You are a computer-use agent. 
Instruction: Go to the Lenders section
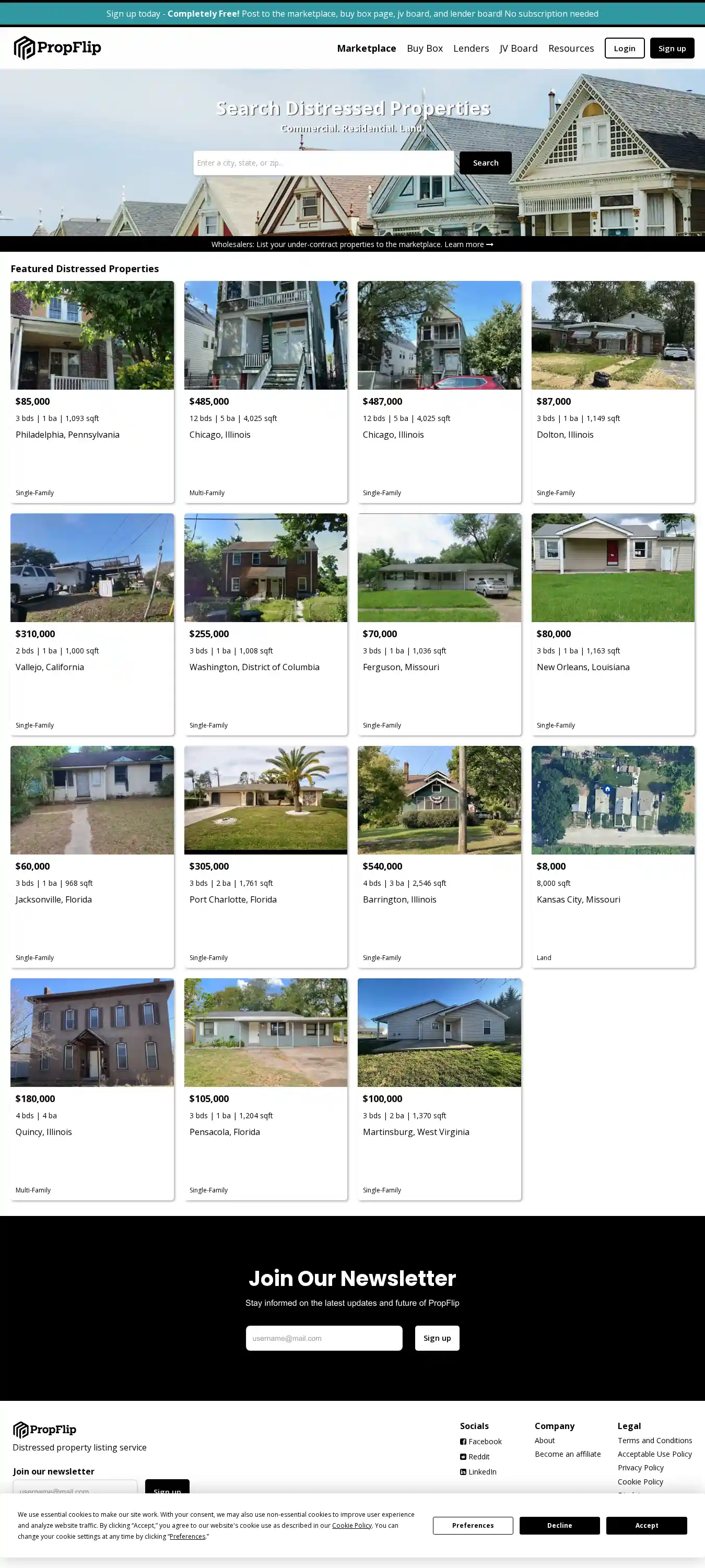(471, 48)
